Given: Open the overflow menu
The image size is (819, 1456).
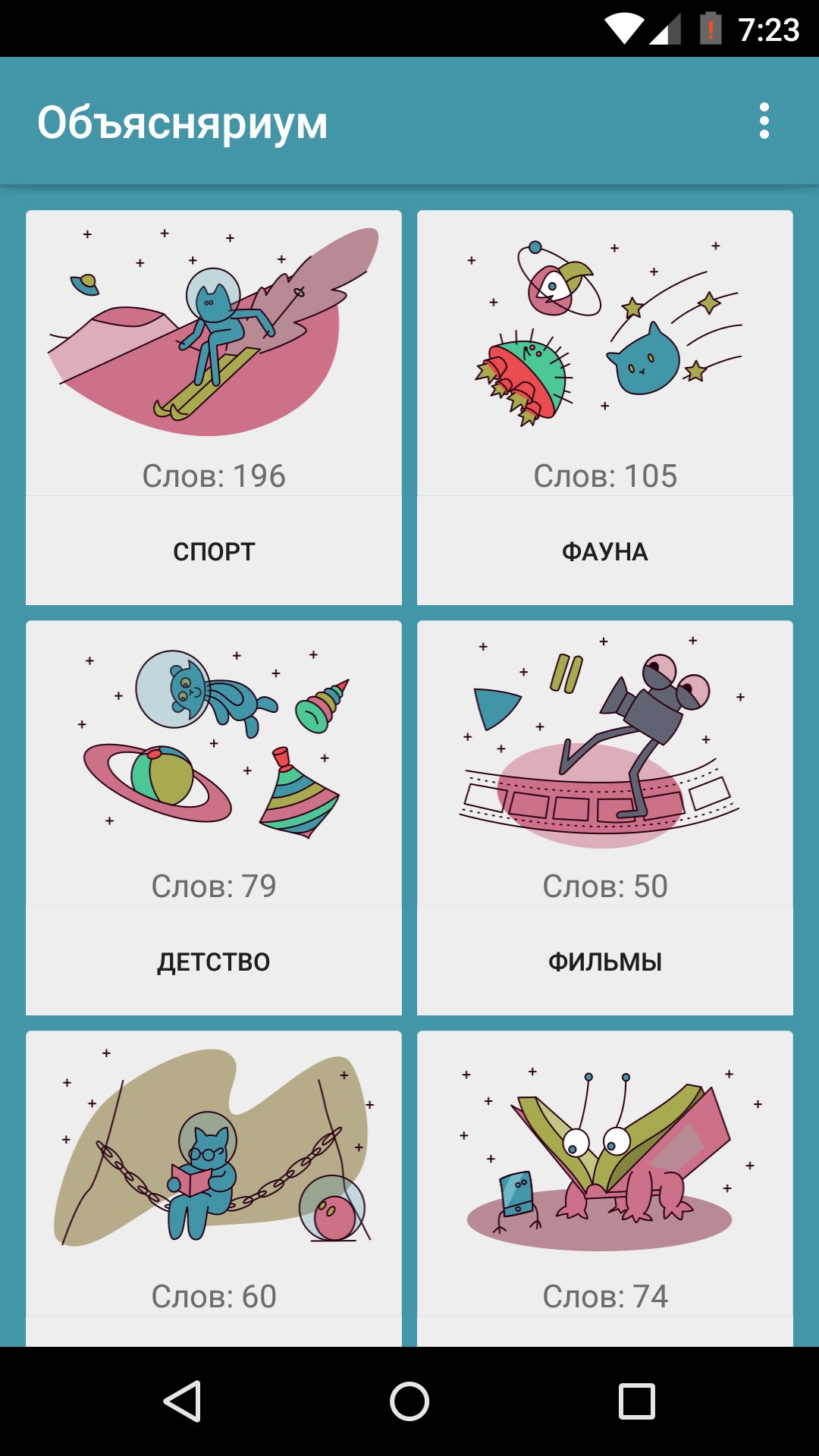Looking at the screenshot, I should (x=764, y=121).
